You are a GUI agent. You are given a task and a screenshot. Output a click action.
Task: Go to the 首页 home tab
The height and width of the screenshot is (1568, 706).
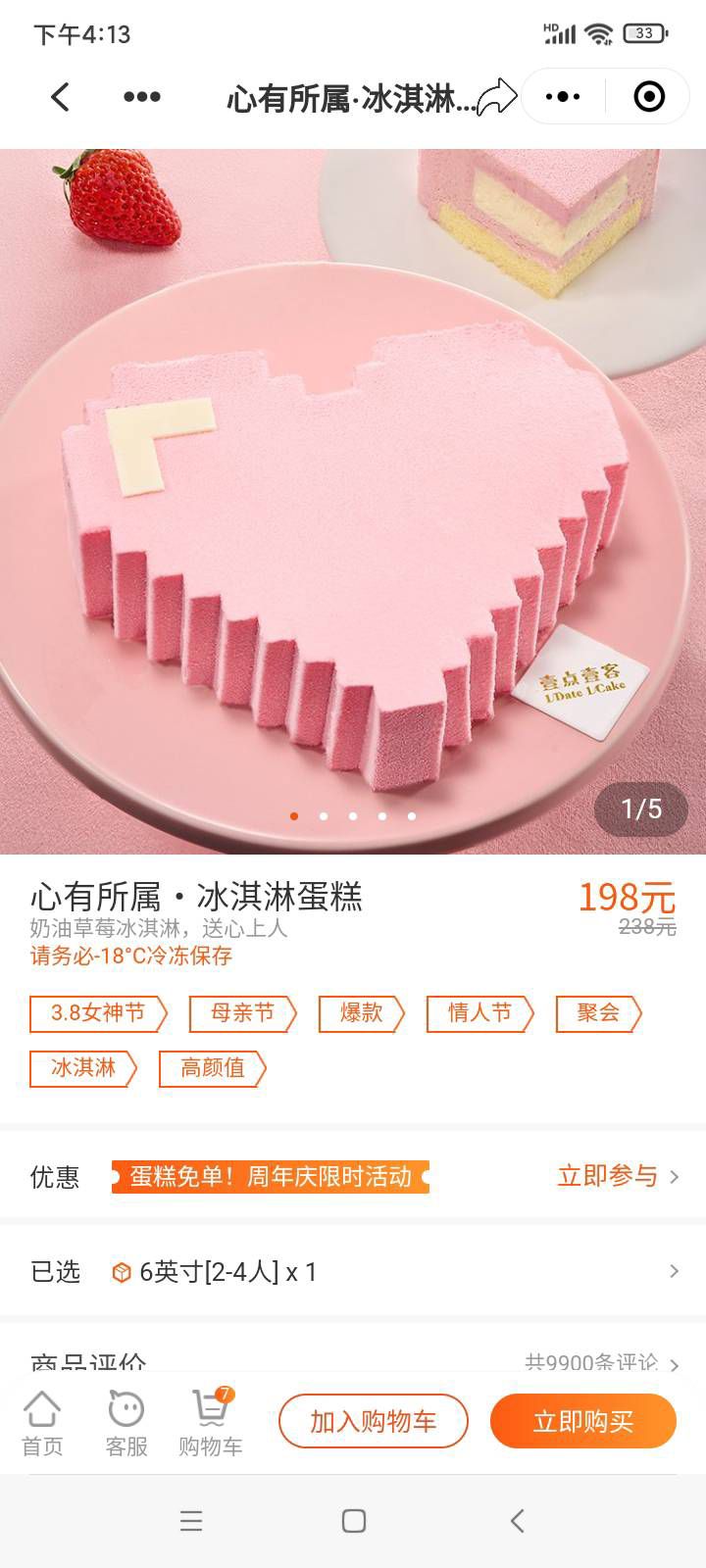point(42,1423)
